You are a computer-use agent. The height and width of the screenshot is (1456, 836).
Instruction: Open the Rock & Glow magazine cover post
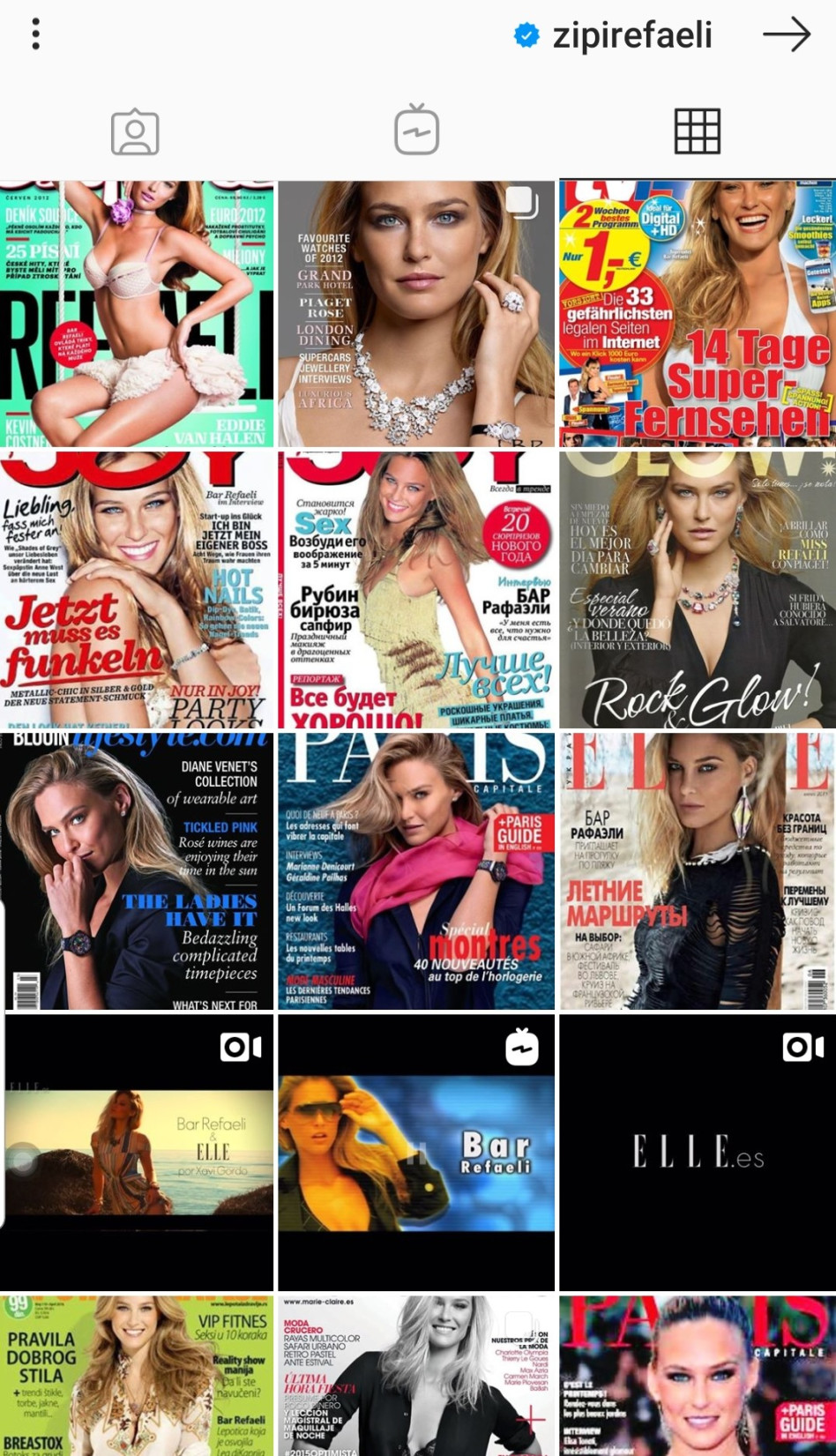[697, 589]
